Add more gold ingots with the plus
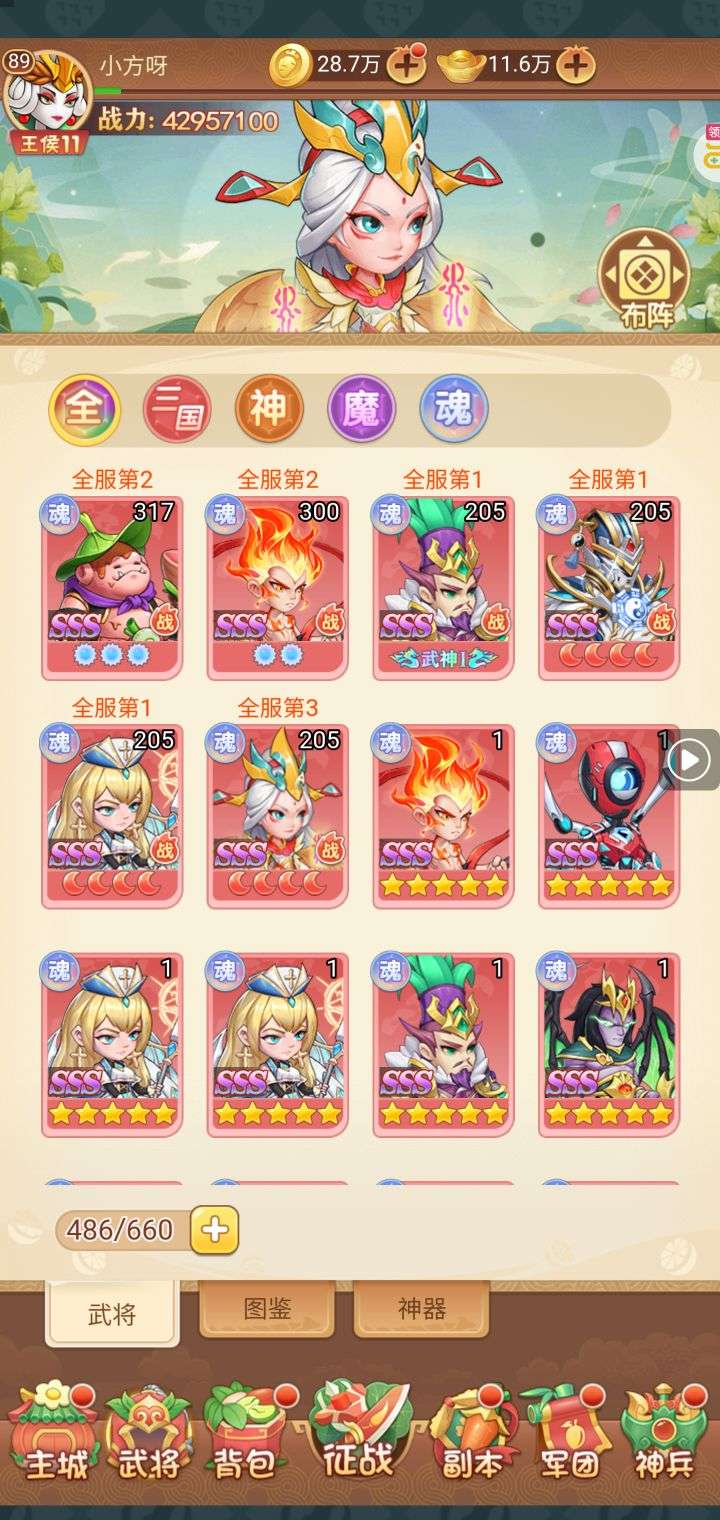 pyautogui.click(x=575, y=66)
